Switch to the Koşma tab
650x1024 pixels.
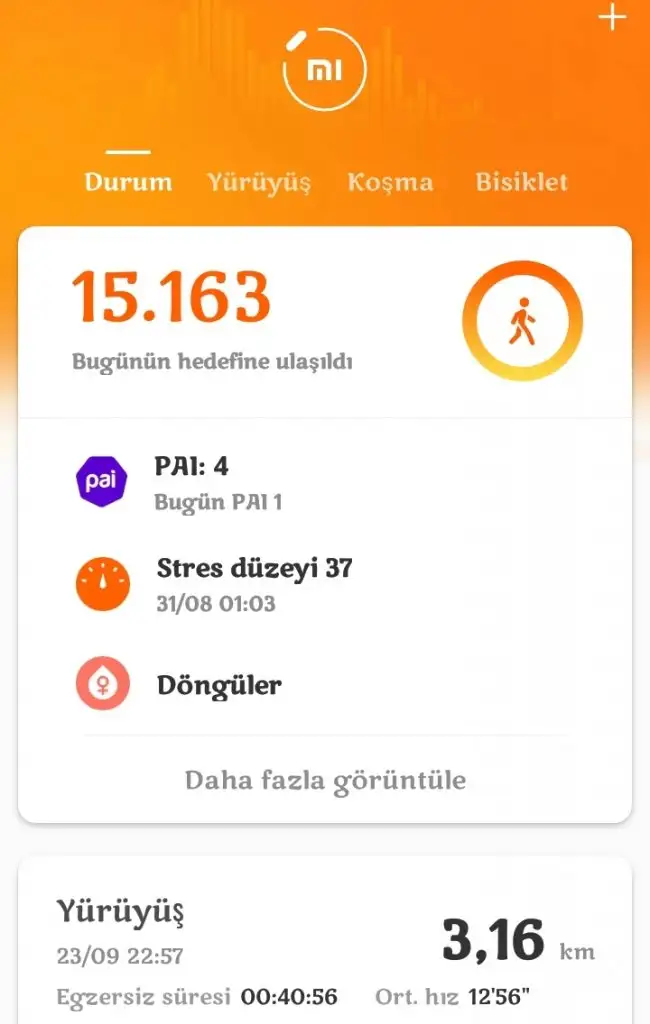click(390, 182)
